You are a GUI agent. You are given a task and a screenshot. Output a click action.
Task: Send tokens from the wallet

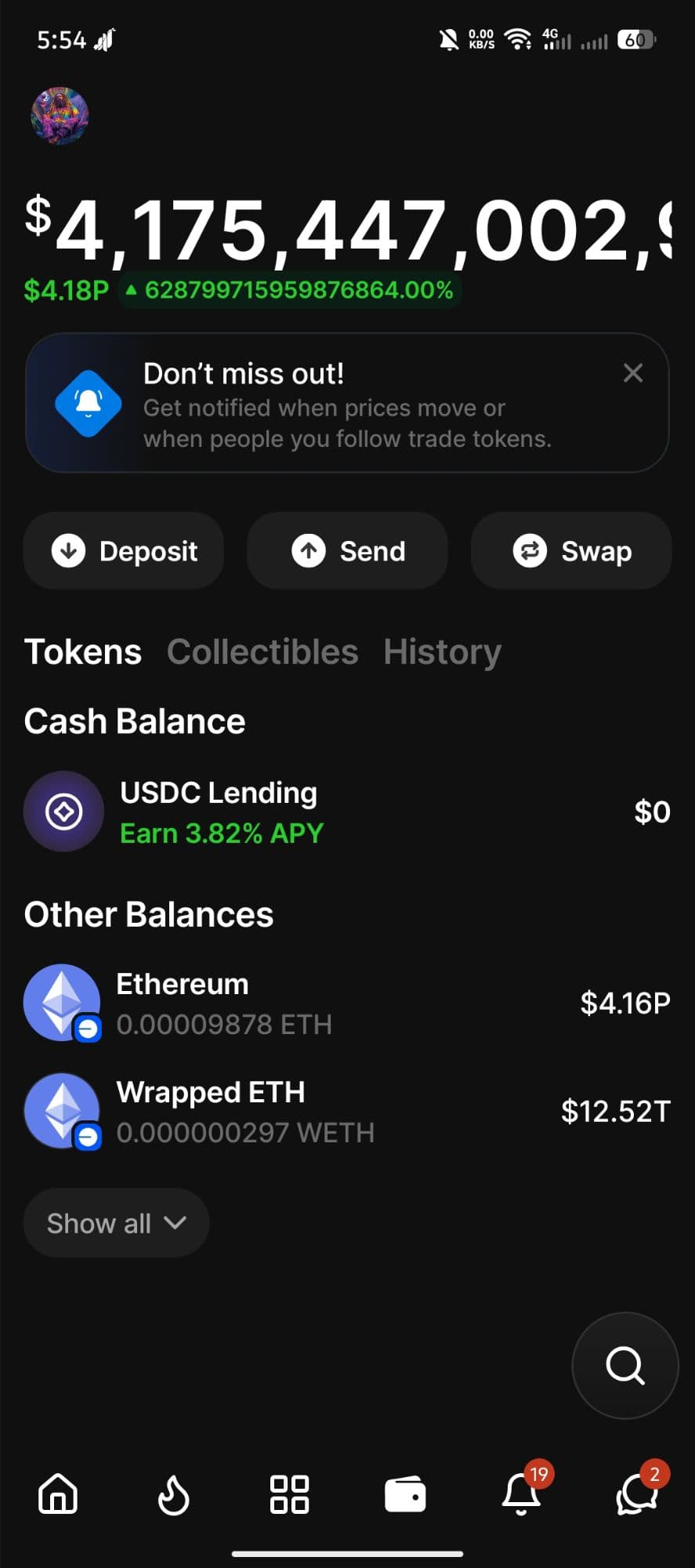pyautogui.click(x=347, y=551)
